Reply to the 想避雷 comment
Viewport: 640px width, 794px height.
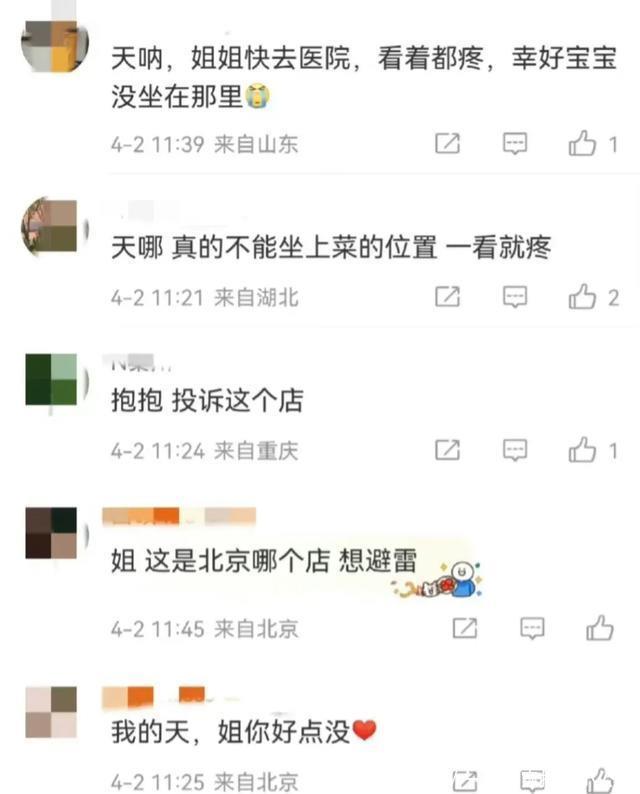pos(532,628)
